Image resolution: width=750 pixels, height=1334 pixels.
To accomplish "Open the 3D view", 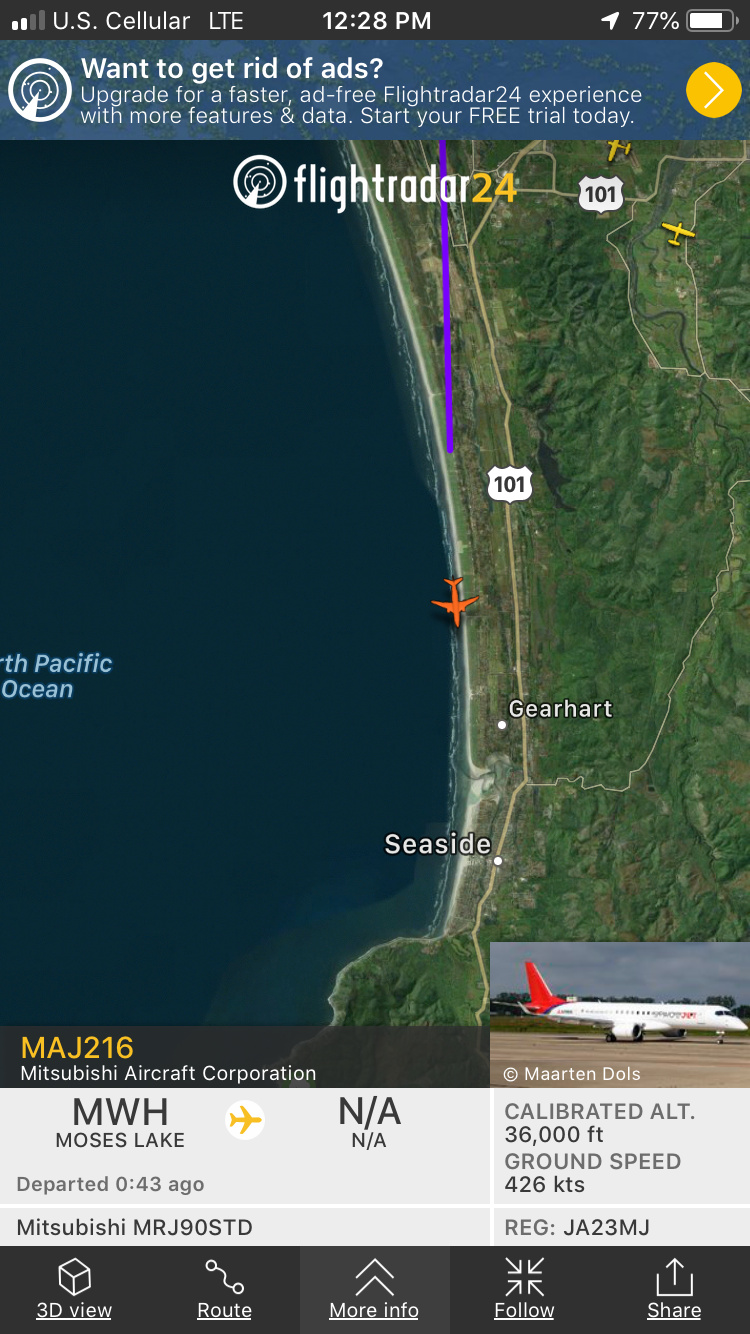I will click(74, 1289).
